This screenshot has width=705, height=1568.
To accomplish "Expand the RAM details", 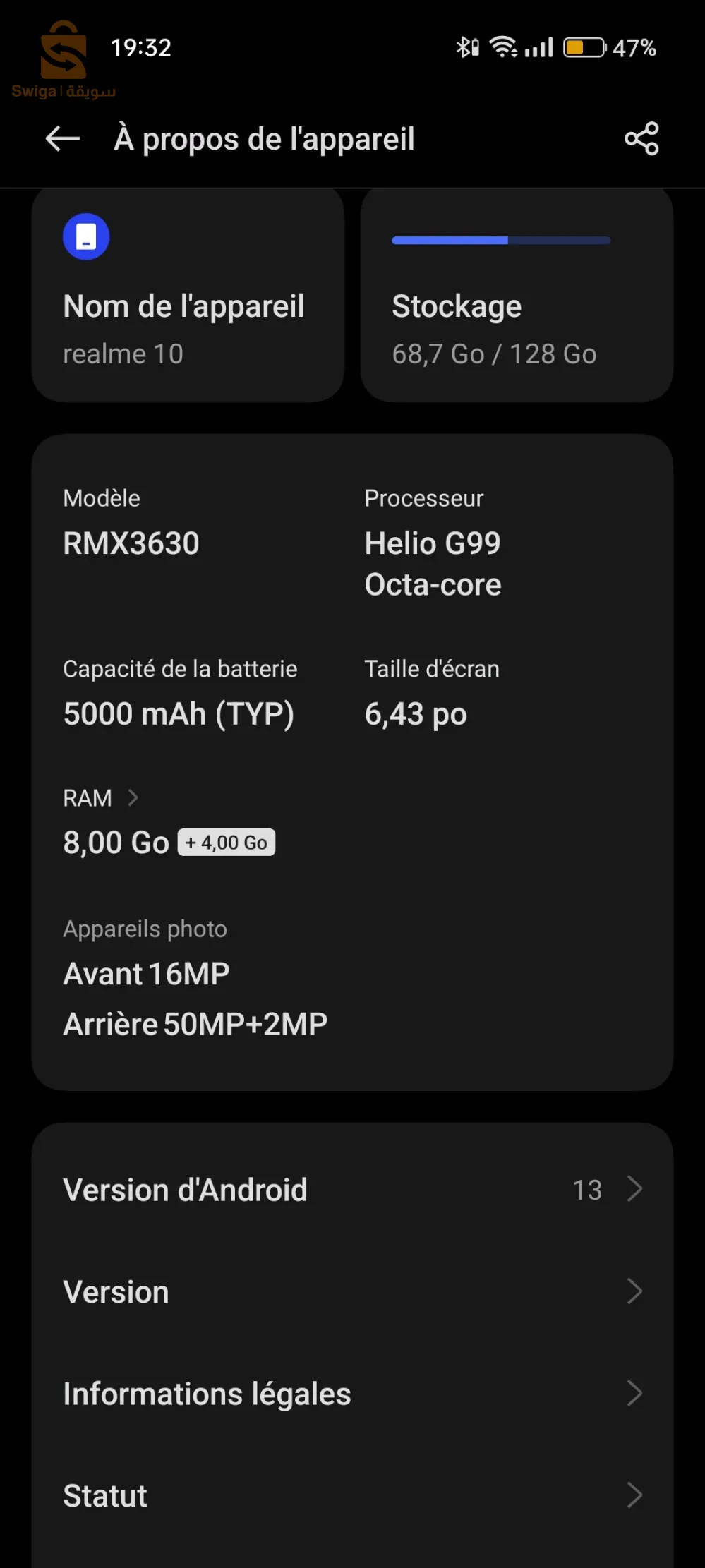I will pyautogui.click(x=101, y=798).
